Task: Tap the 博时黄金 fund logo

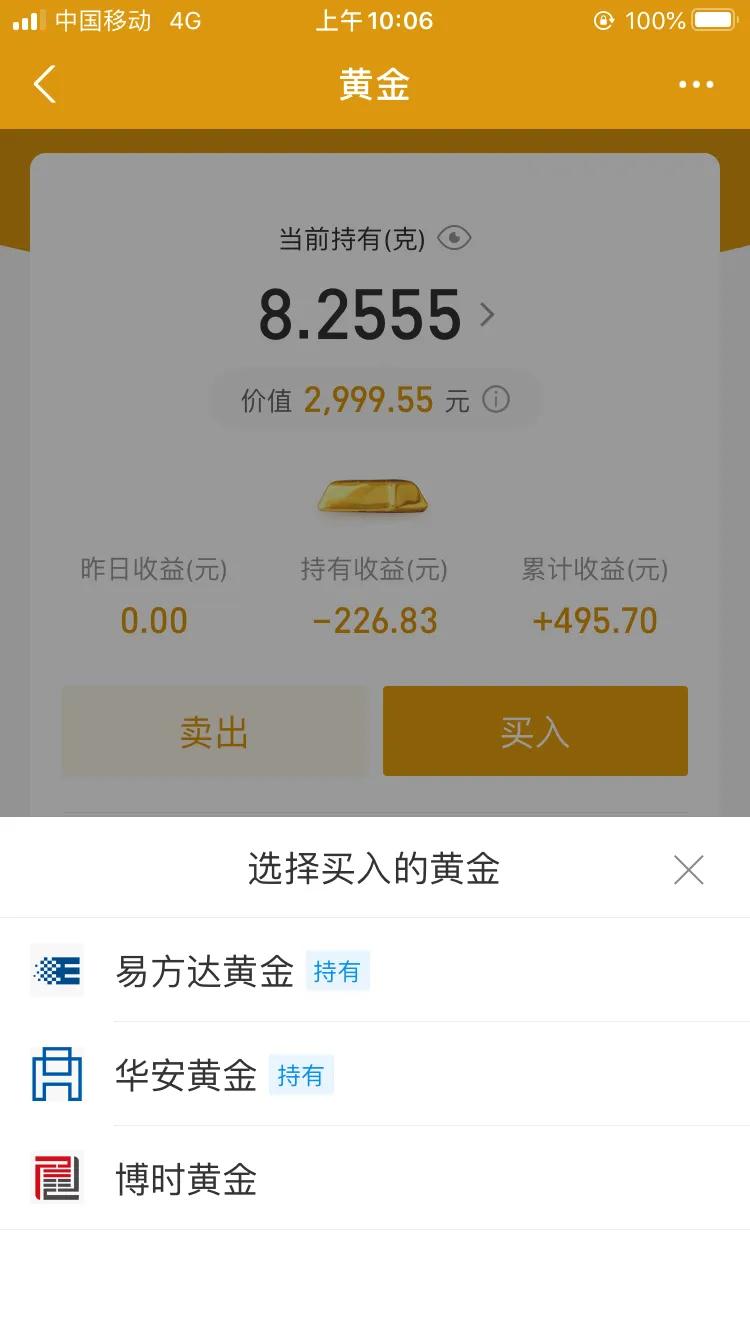Action: pyautogui.click(x=57, y=1181)
